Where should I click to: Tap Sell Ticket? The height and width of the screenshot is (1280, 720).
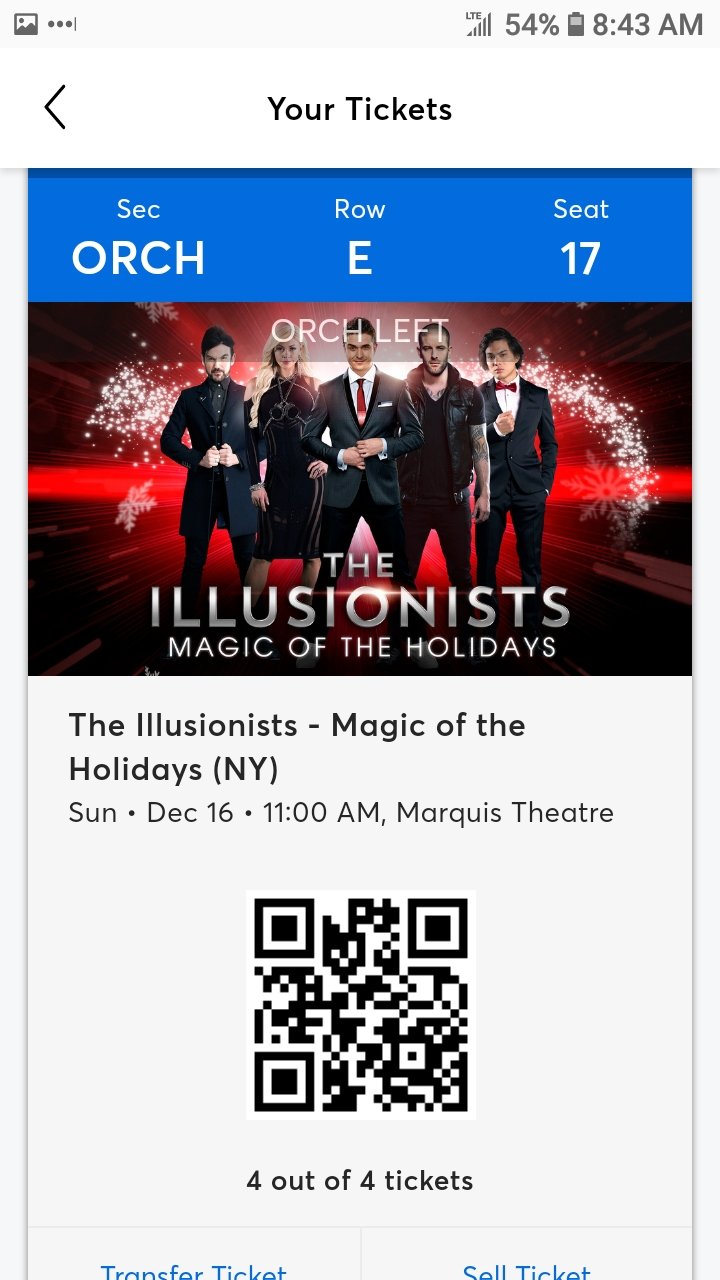(526, 1268)
